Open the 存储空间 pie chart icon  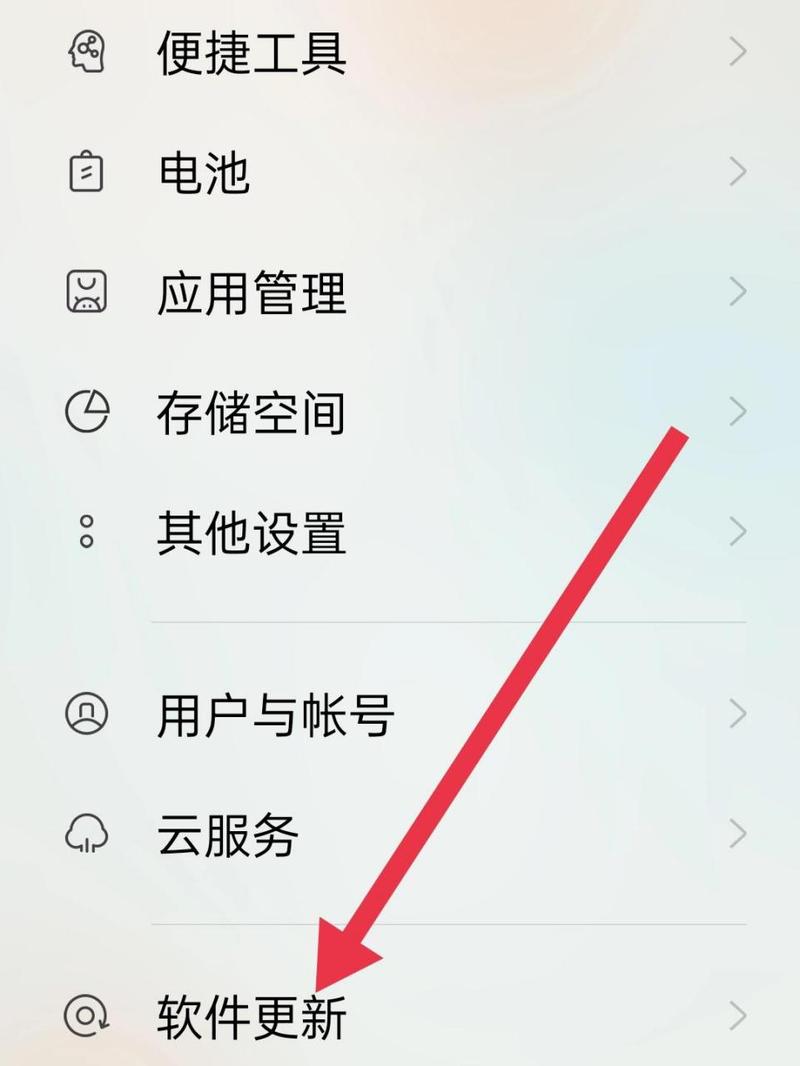[x=86, y=410]
